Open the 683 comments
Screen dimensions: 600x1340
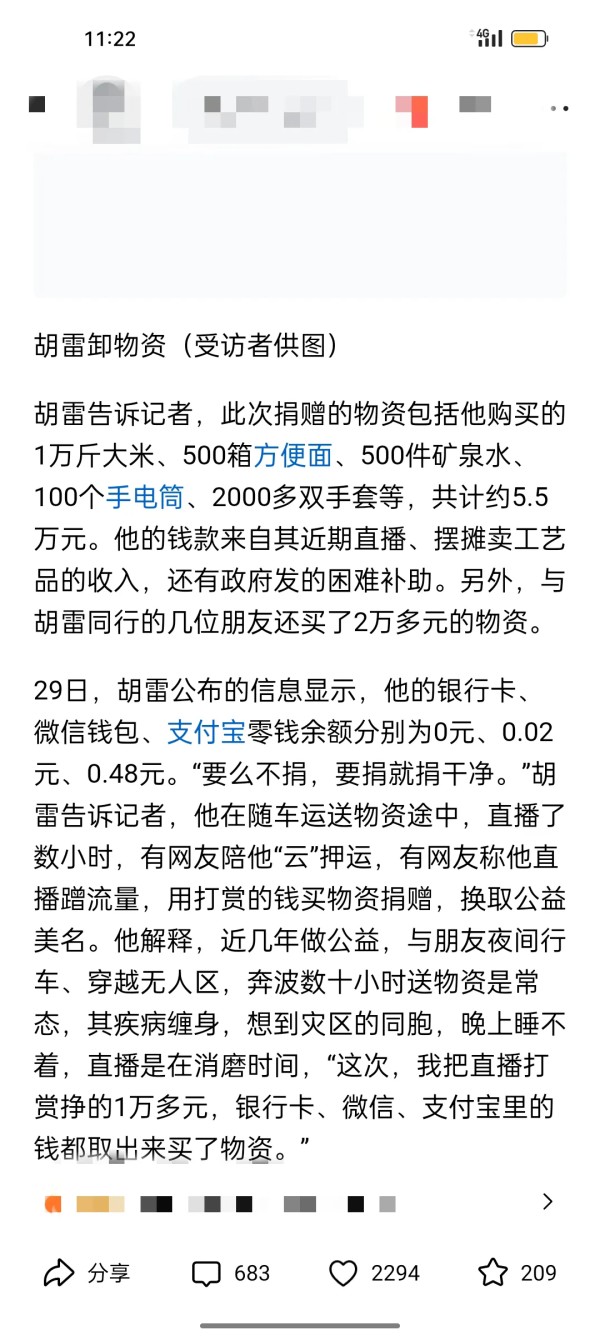coord(231,1273)
